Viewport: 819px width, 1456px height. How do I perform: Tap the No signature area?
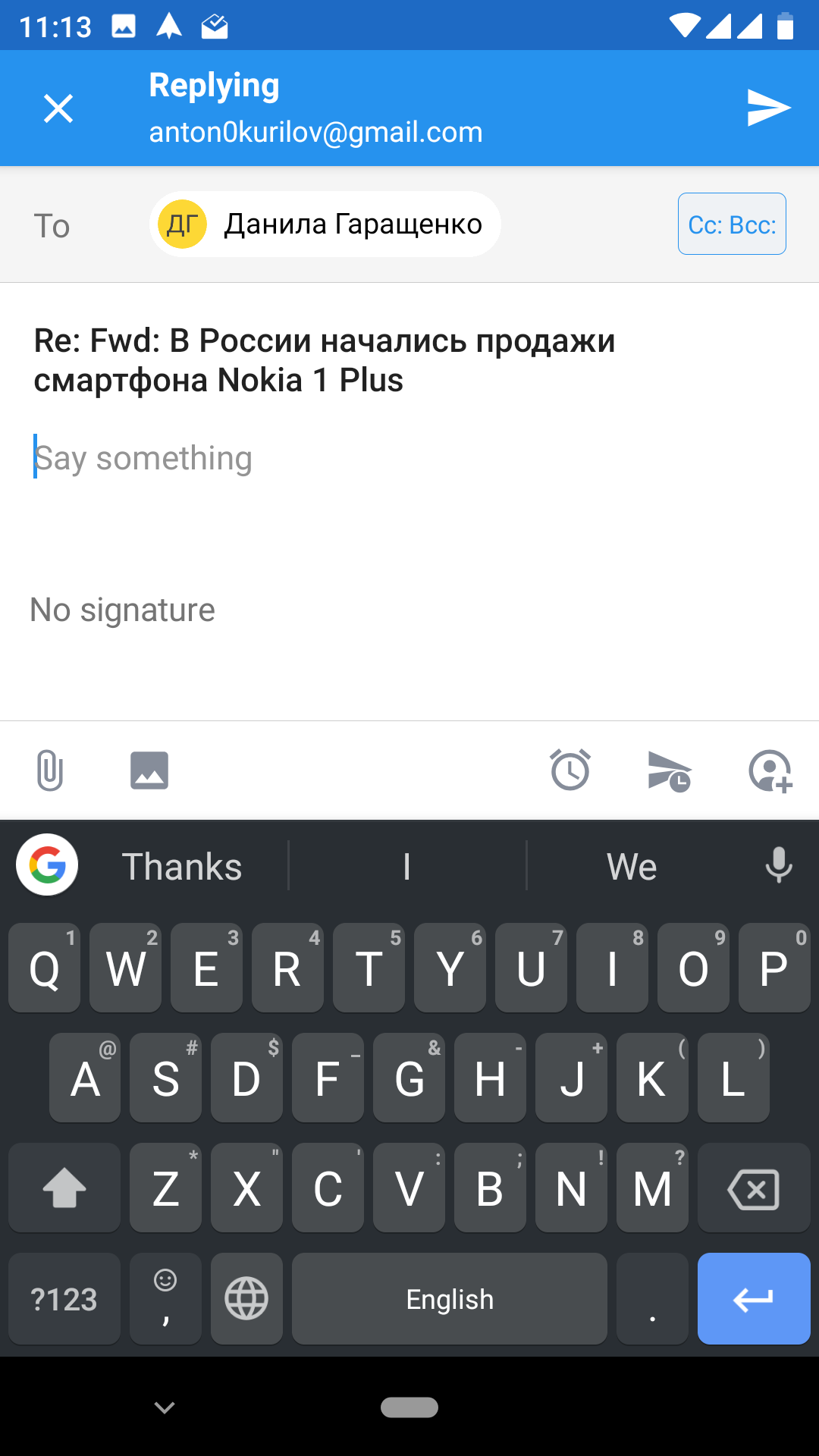pyautogui.click(x=122, y=610)
